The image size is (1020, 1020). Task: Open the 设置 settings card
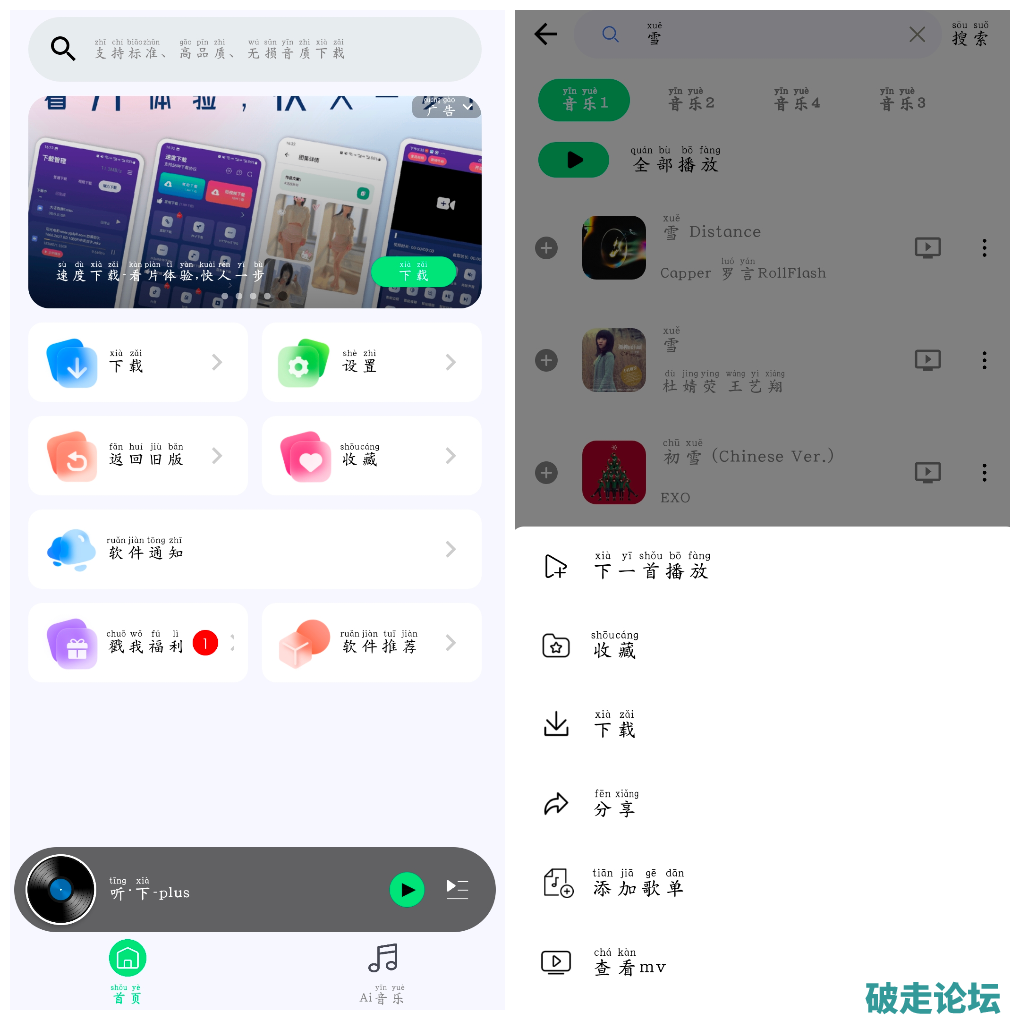[x=371, y=362]
